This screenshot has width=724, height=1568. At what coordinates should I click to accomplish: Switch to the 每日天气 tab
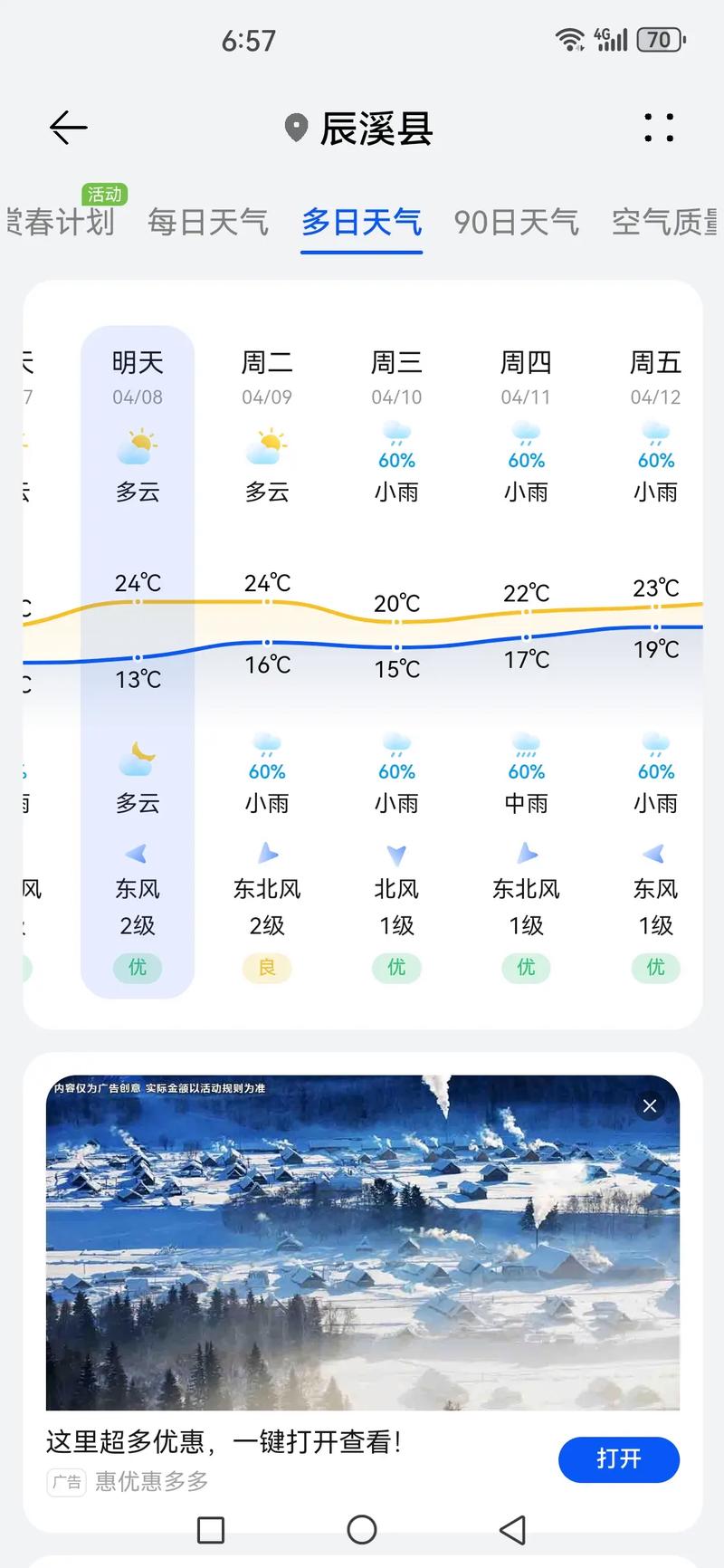[x=207, y=223]
